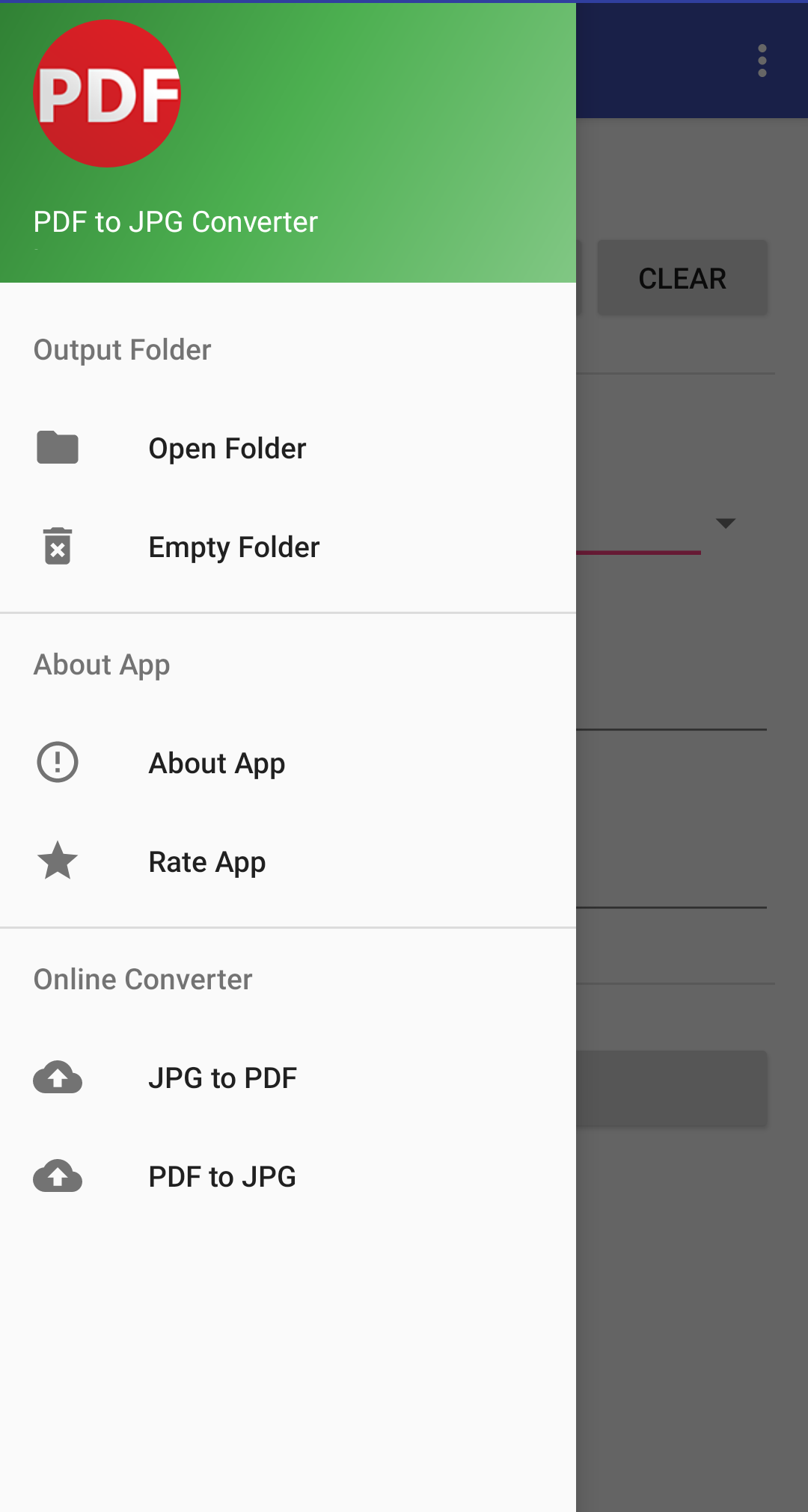Select the Empty Folder menu entry

point(233,547)
